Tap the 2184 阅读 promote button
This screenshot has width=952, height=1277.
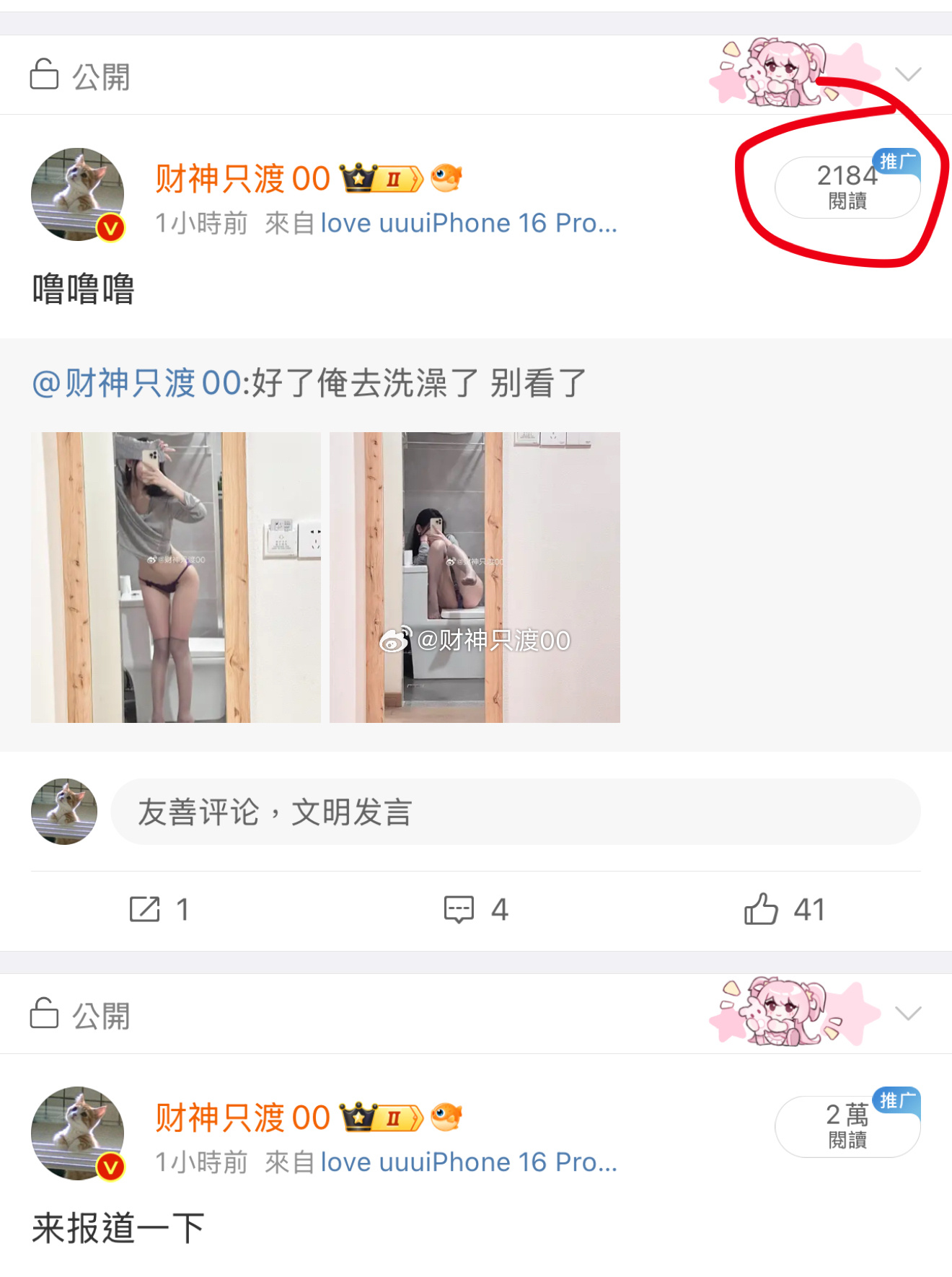[847, 188]
